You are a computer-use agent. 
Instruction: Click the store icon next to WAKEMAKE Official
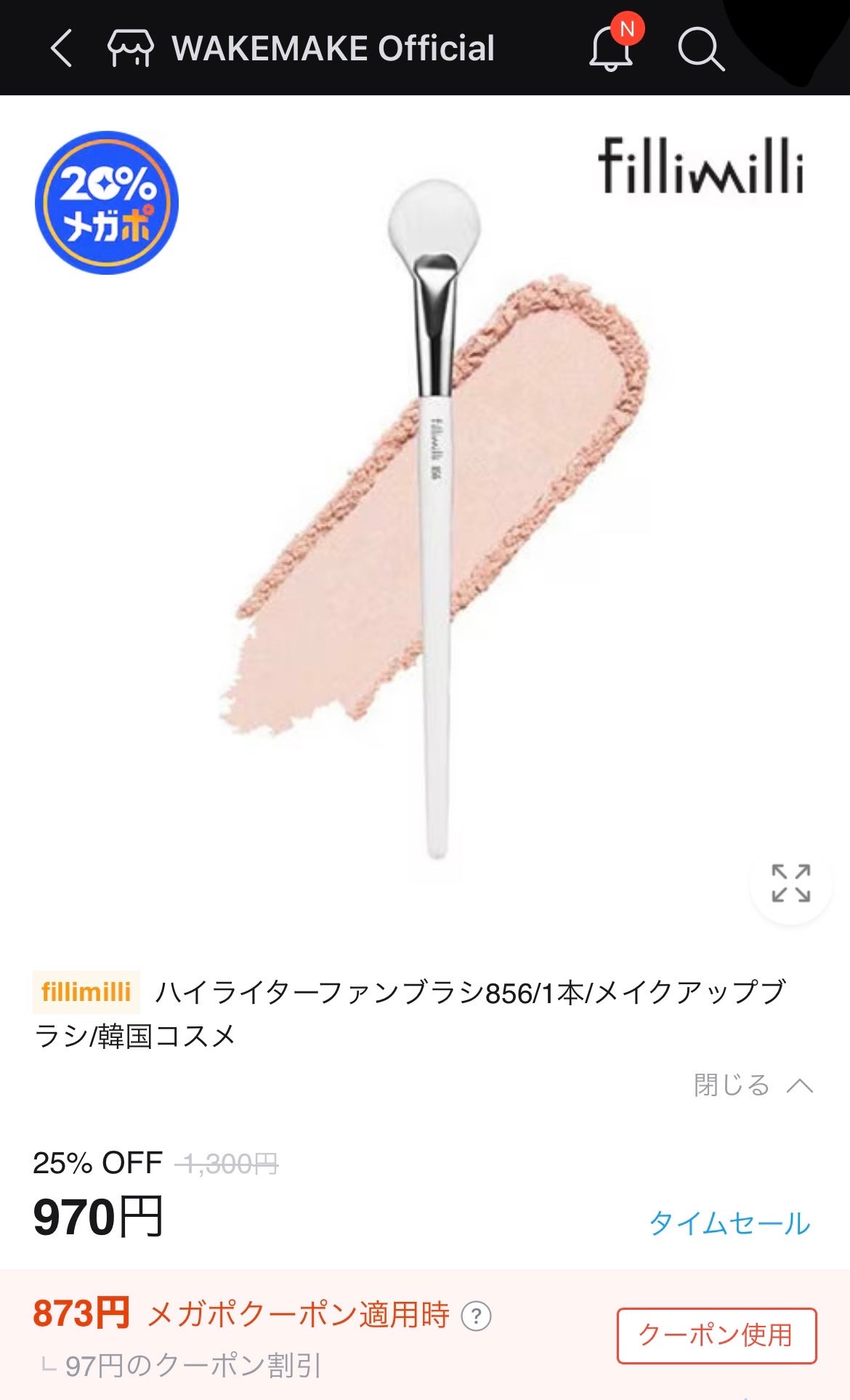tap(129, 49)
